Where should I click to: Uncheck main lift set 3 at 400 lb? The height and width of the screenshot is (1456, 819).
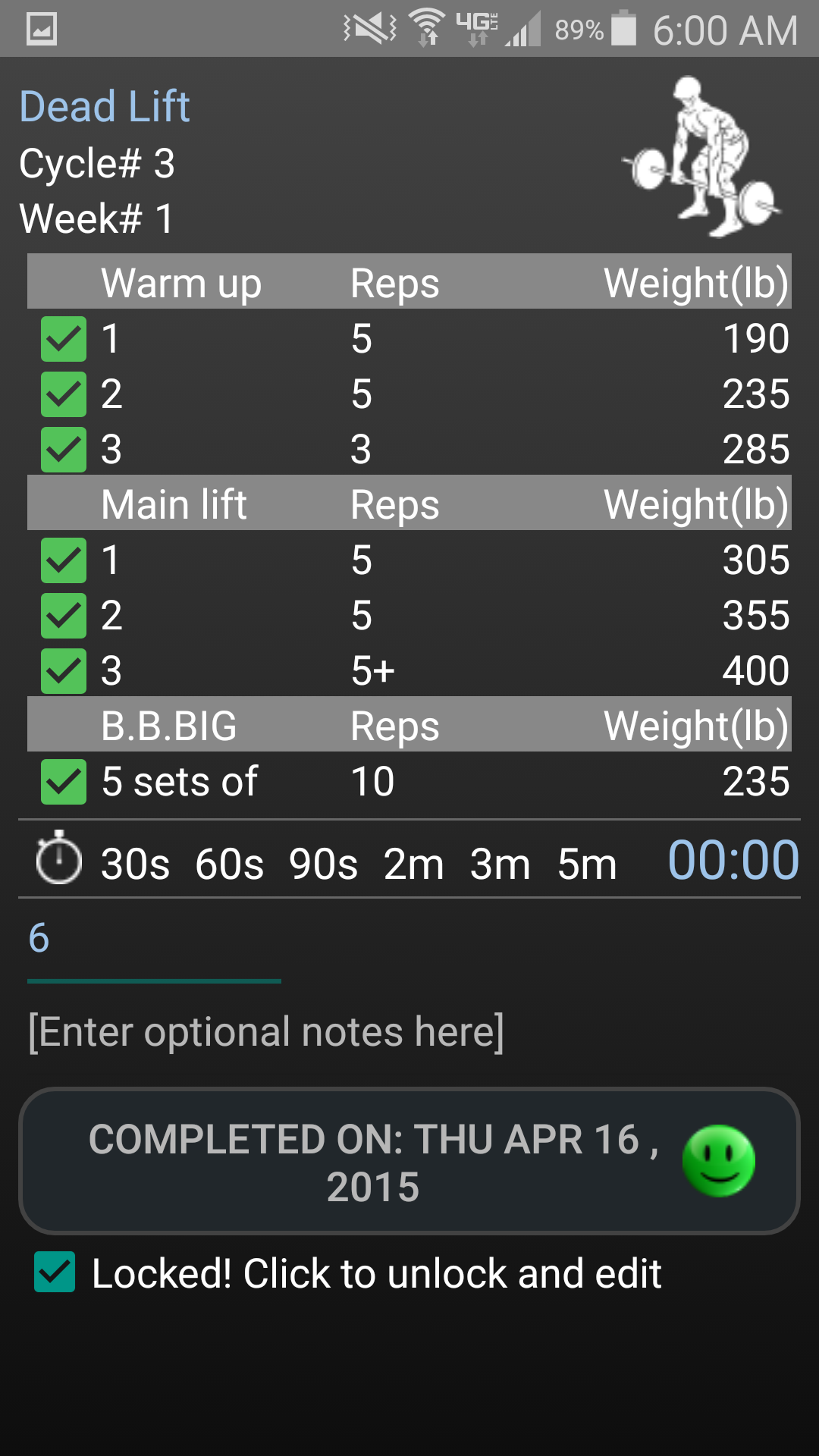pos(64,671)
